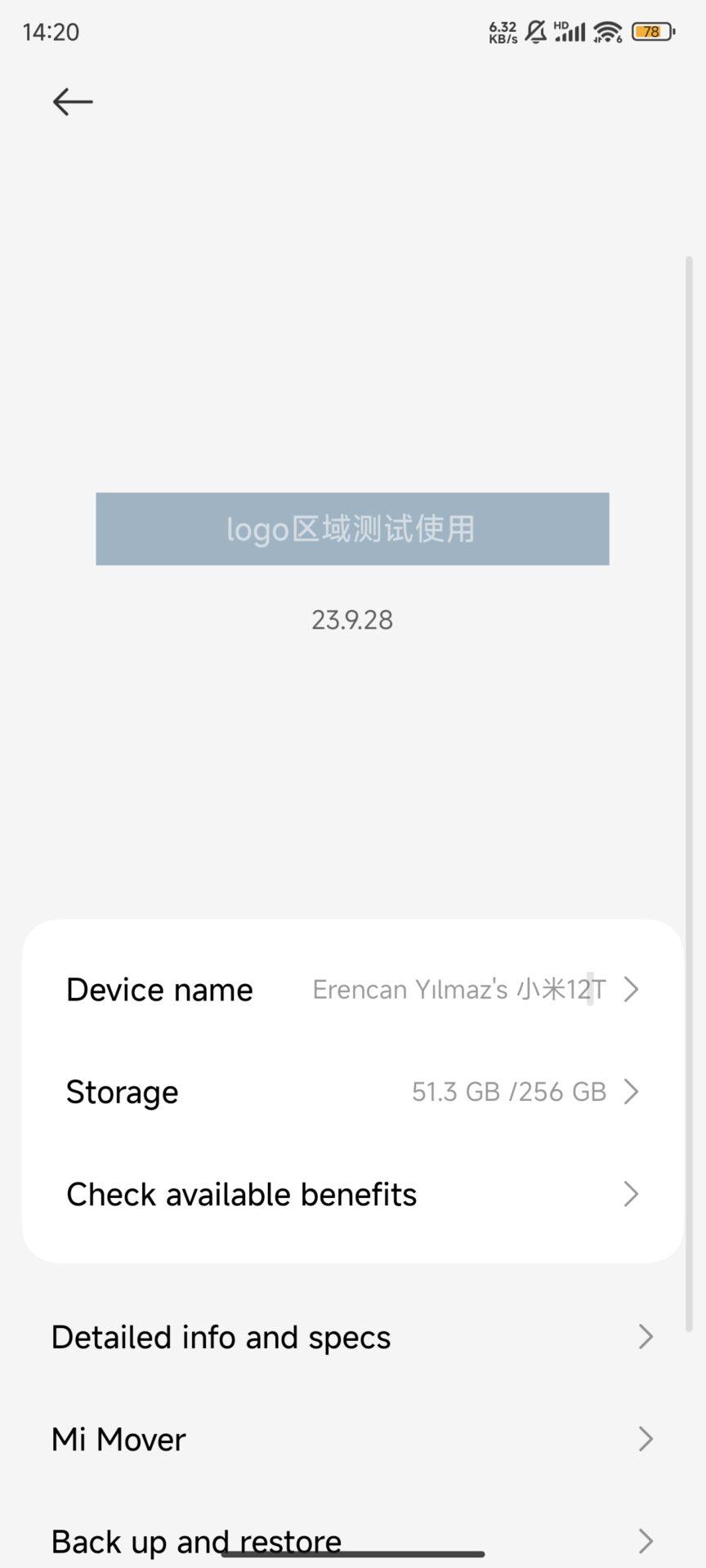Image resolution: width=706 pixels, height=1568 pixels.
Task: Go back with the arrow icon
Action: [x=73, y=102]
